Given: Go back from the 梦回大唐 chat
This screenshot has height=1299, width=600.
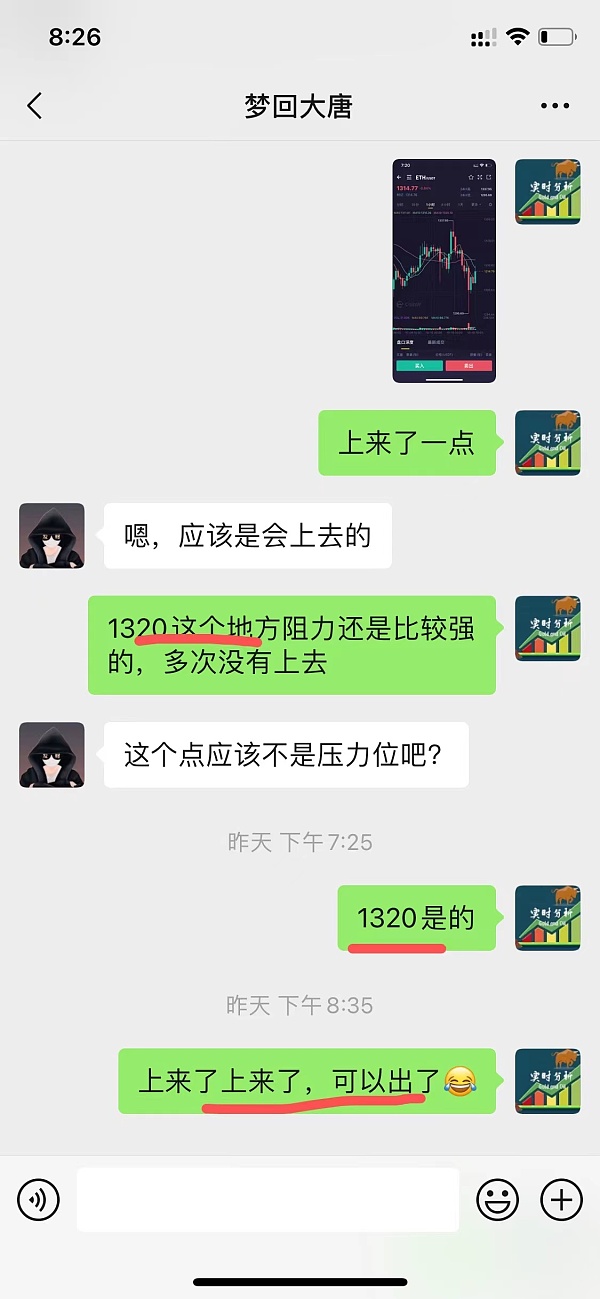Looking at the screenshot, I should (35, 106).
